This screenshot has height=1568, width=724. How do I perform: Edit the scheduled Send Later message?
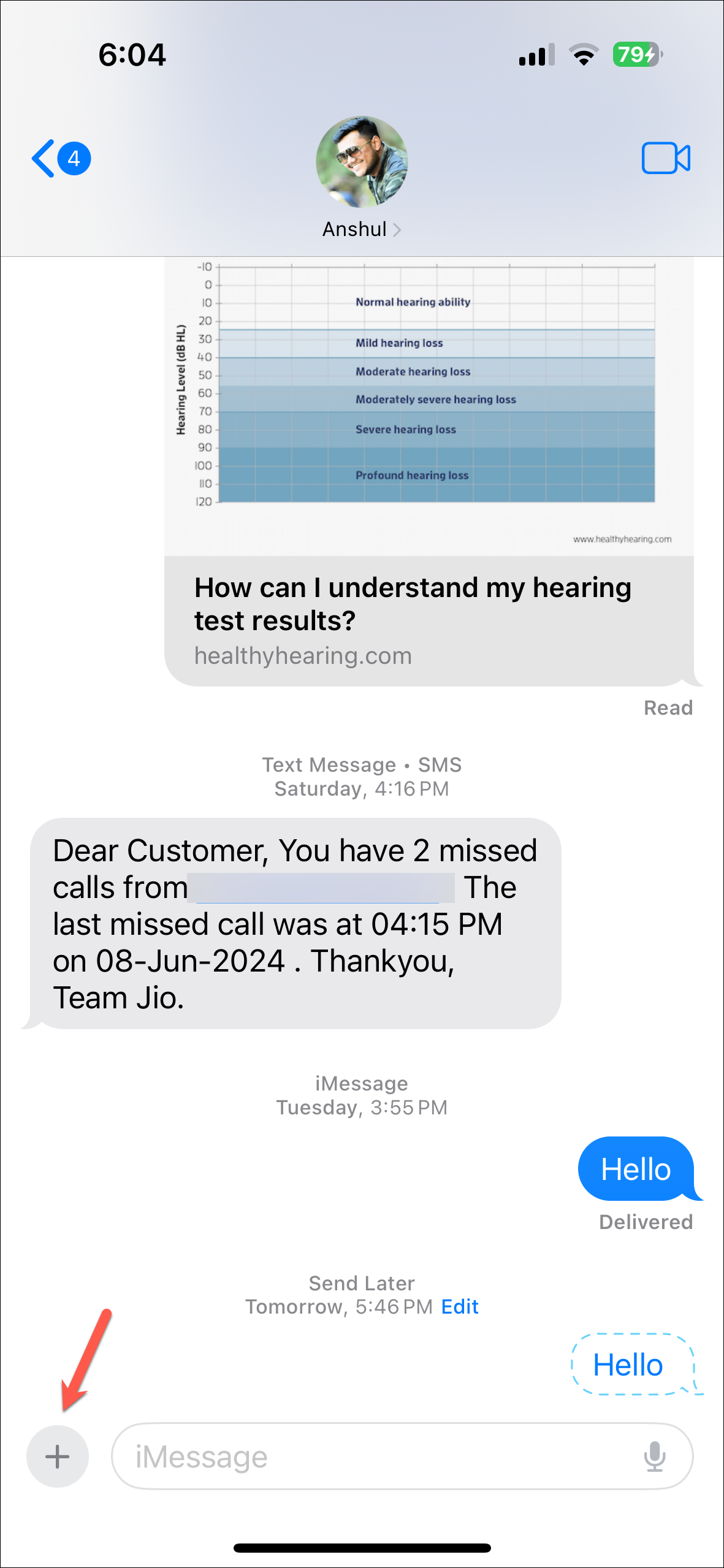pyautogui.click(x=460, y=1307)
